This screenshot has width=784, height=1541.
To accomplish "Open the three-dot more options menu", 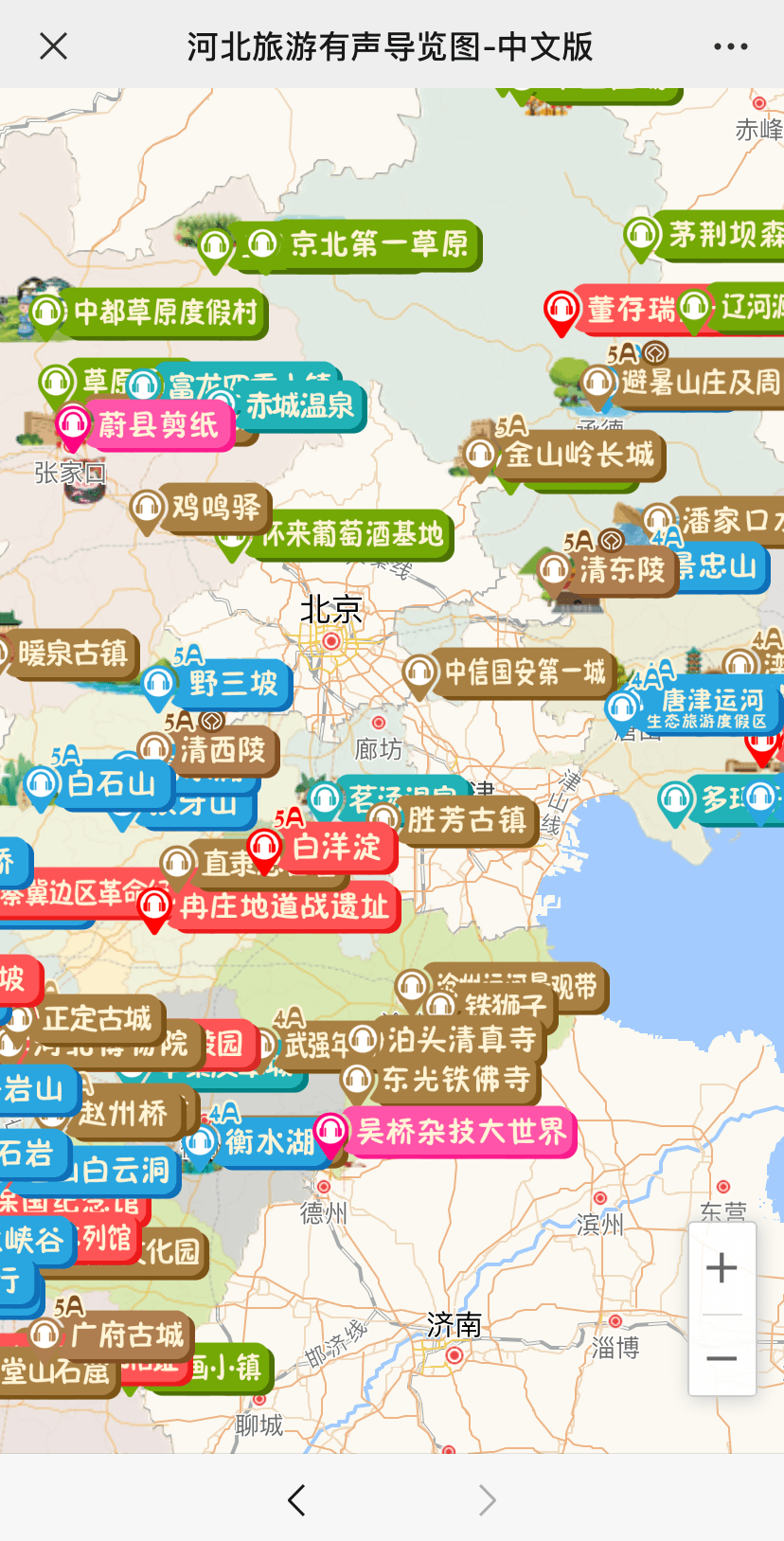I will [x=730, y=46].
